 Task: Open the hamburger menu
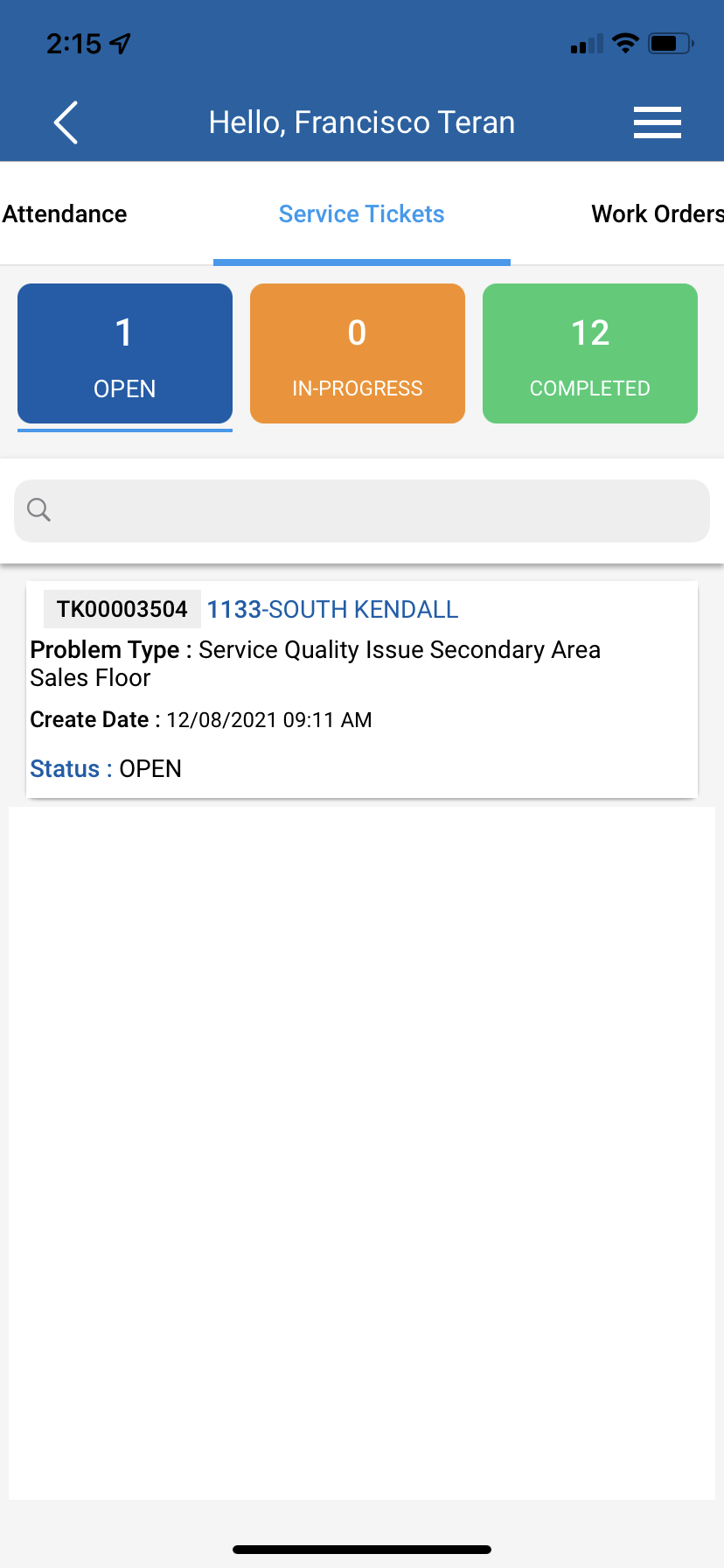(657, 122)
